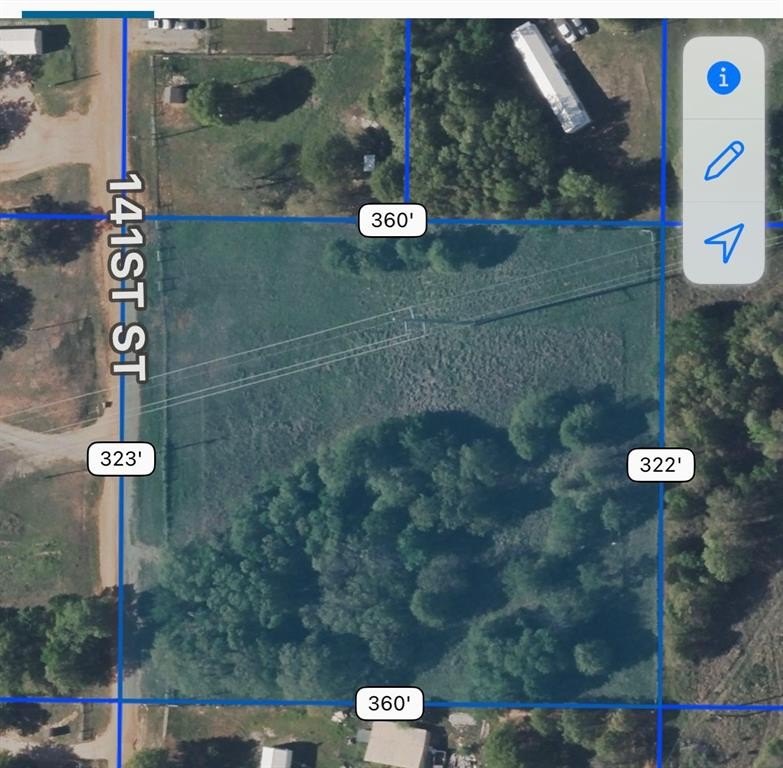The height and width of the screenshot is (768, 783).
Task: Center map on my location
Action: tap(723, 242)
